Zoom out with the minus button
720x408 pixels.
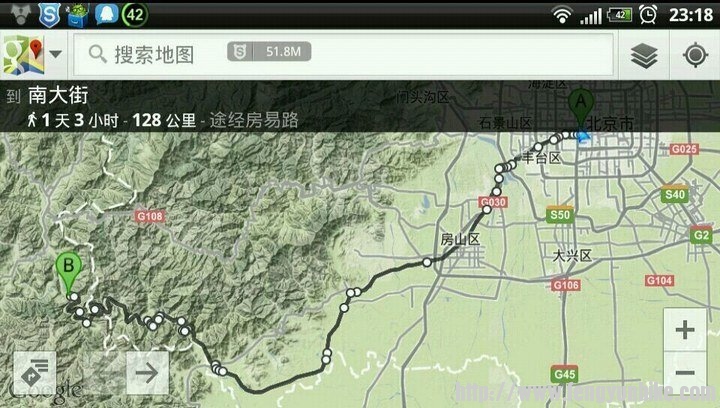point(685,373)
